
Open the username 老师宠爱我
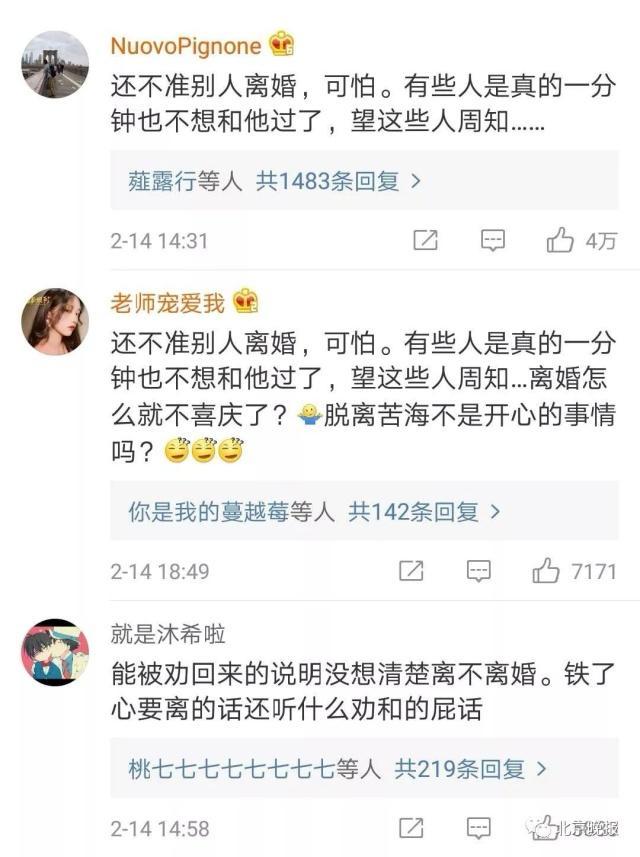[168, 300]
